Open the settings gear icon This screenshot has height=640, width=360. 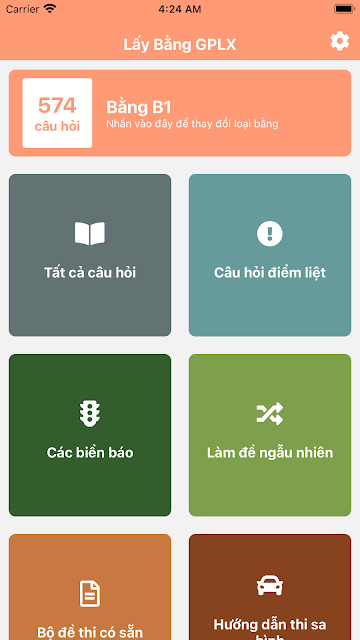[x=340, y=41]
